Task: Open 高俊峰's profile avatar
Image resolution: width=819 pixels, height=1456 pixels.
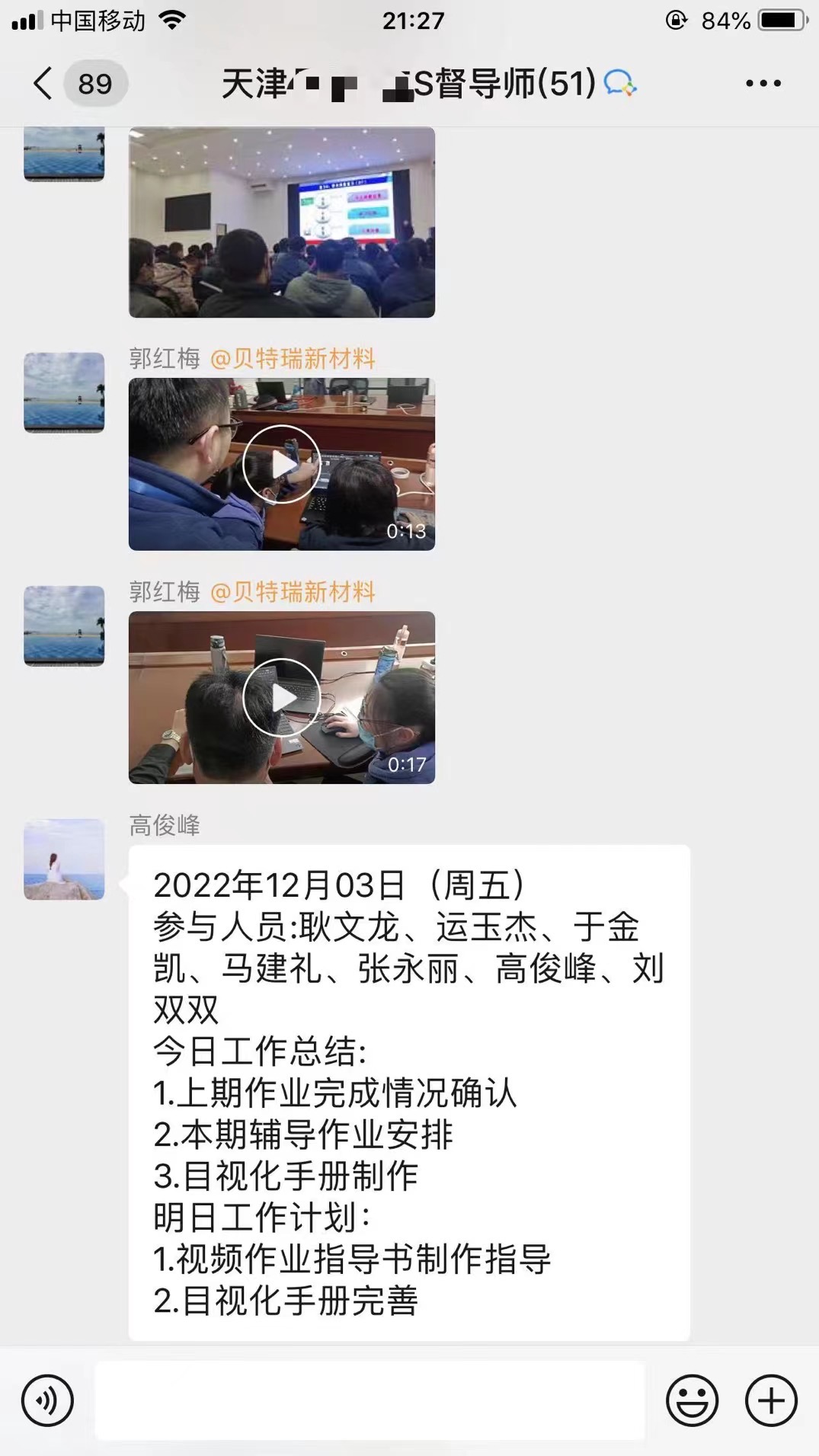Action: click(x=64, y=859)
